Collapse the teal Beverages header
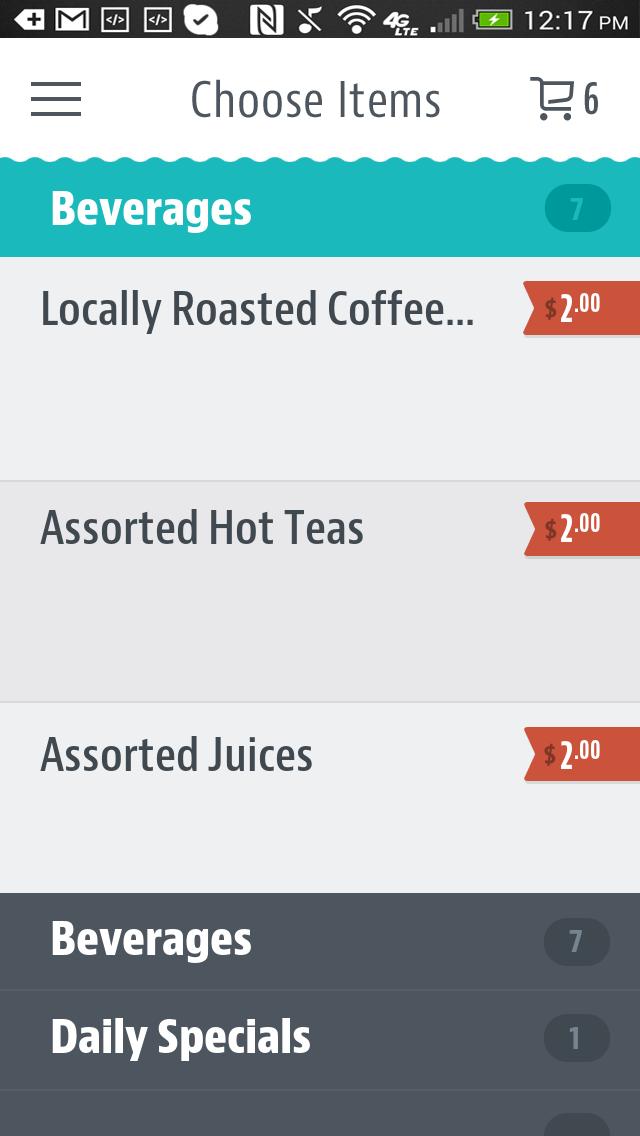Screen dimensions: 640x1136 pyautogui.click(x=320, y=209)
